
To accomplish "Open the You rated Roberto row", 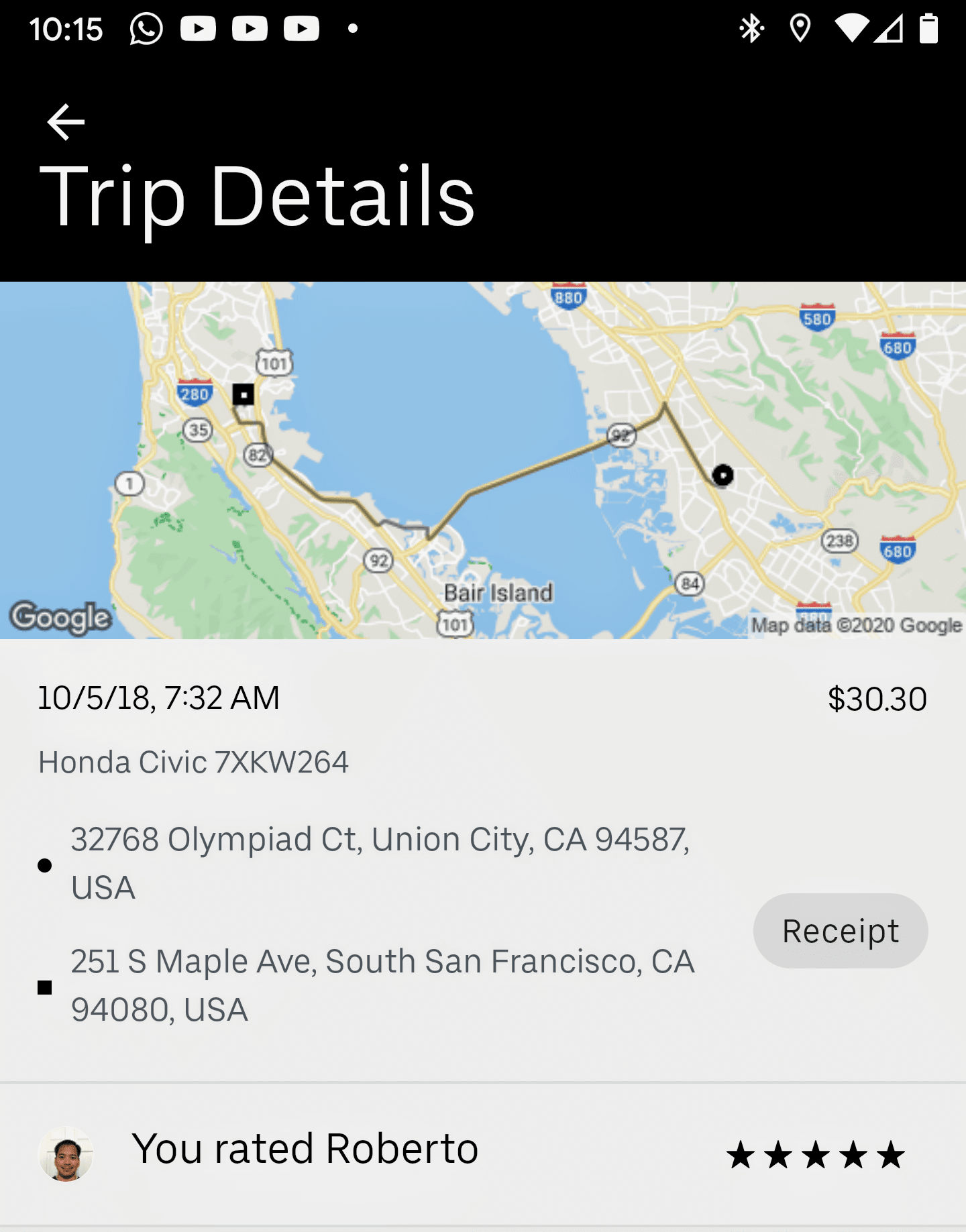I will [483, 1153].
